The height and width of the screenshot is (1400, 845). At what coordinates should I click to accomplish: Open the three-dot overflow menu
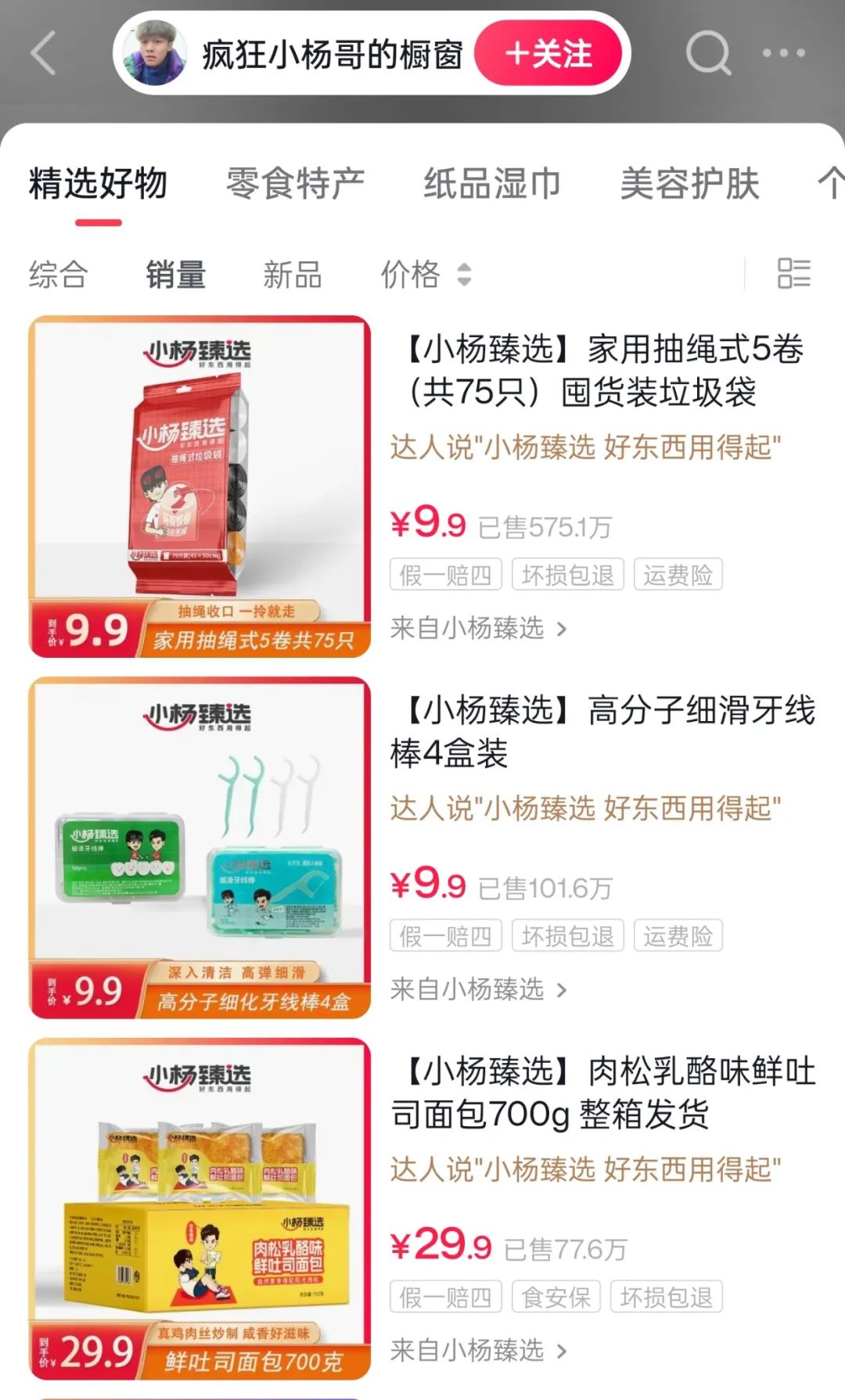783,53
